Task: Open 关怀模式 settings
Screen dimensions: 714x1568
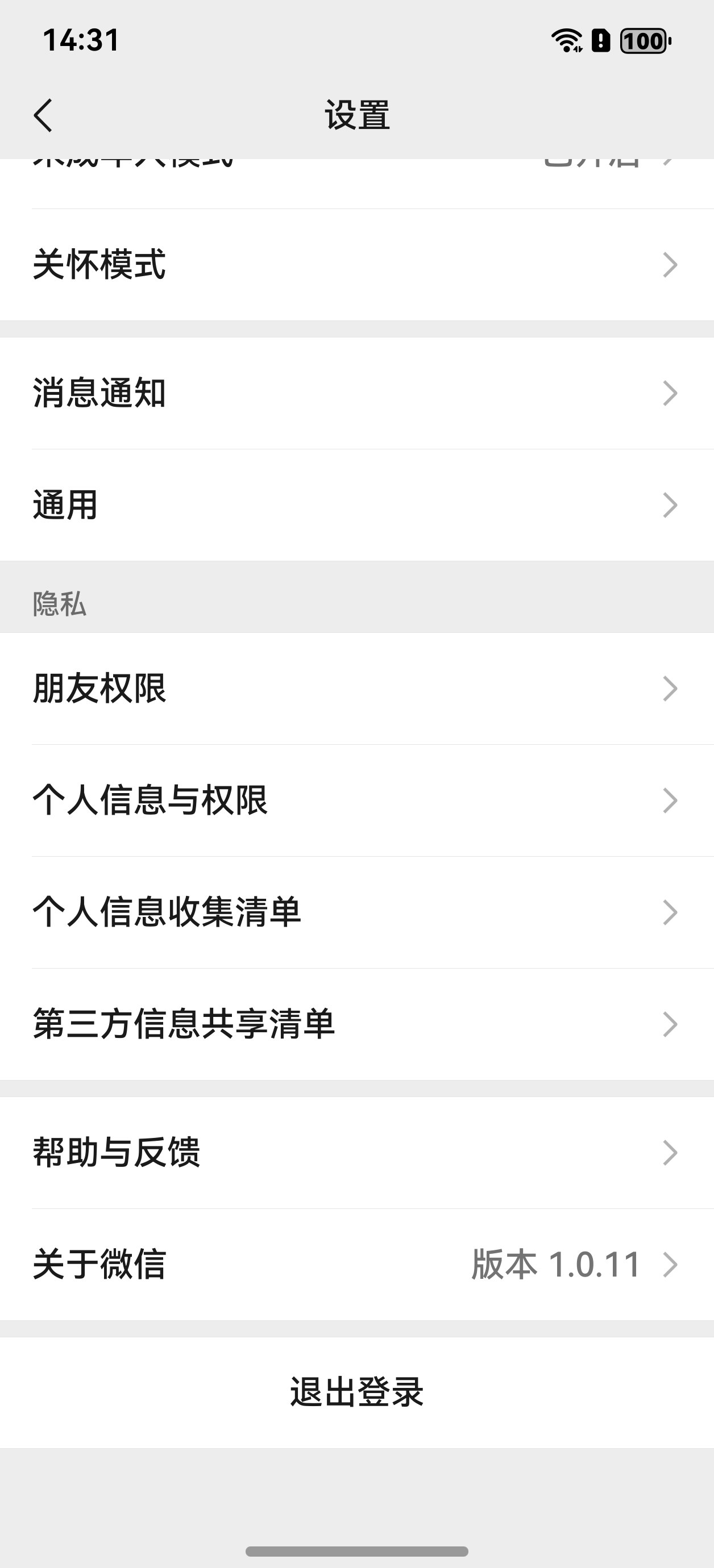Action: [357, 265]
